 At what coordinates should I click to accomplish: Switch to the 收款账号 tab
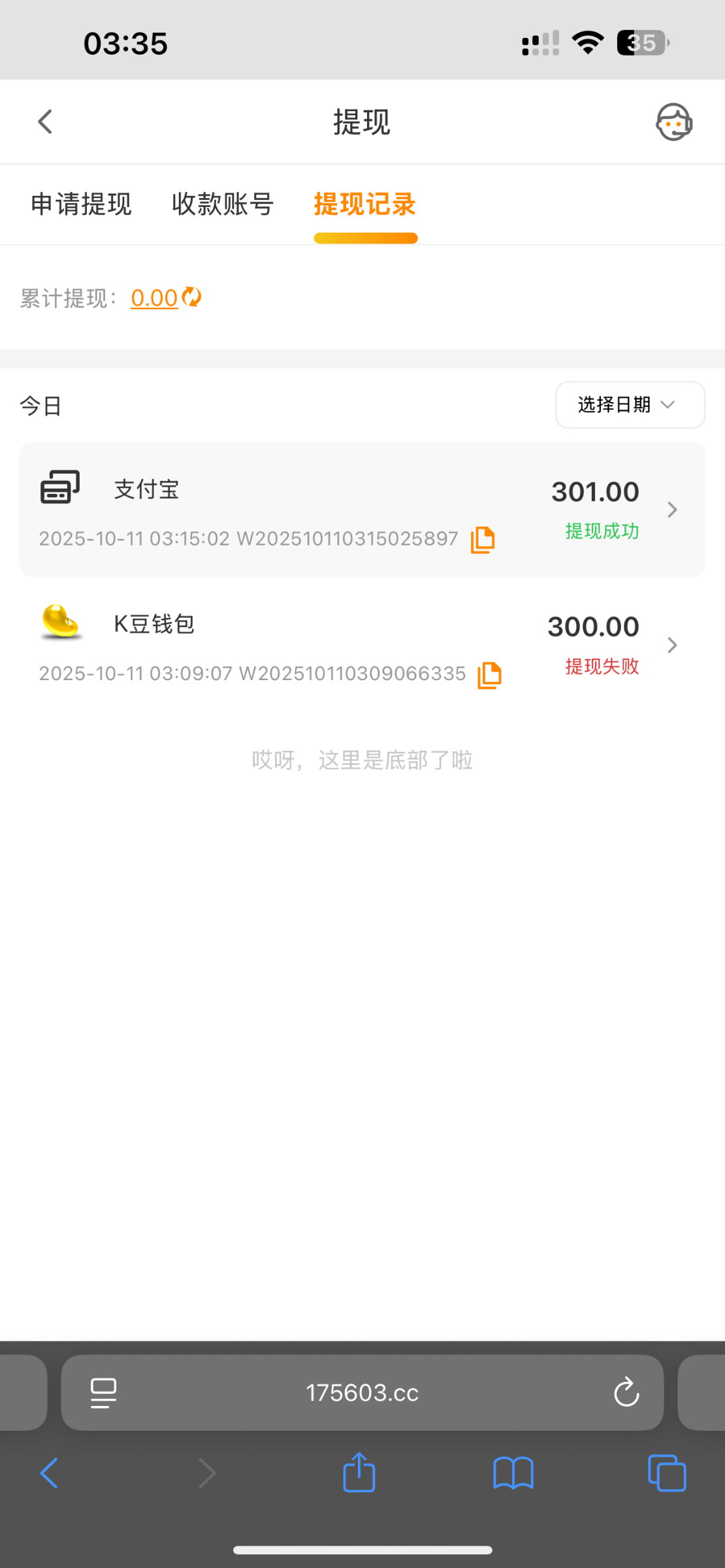[223, 204]
